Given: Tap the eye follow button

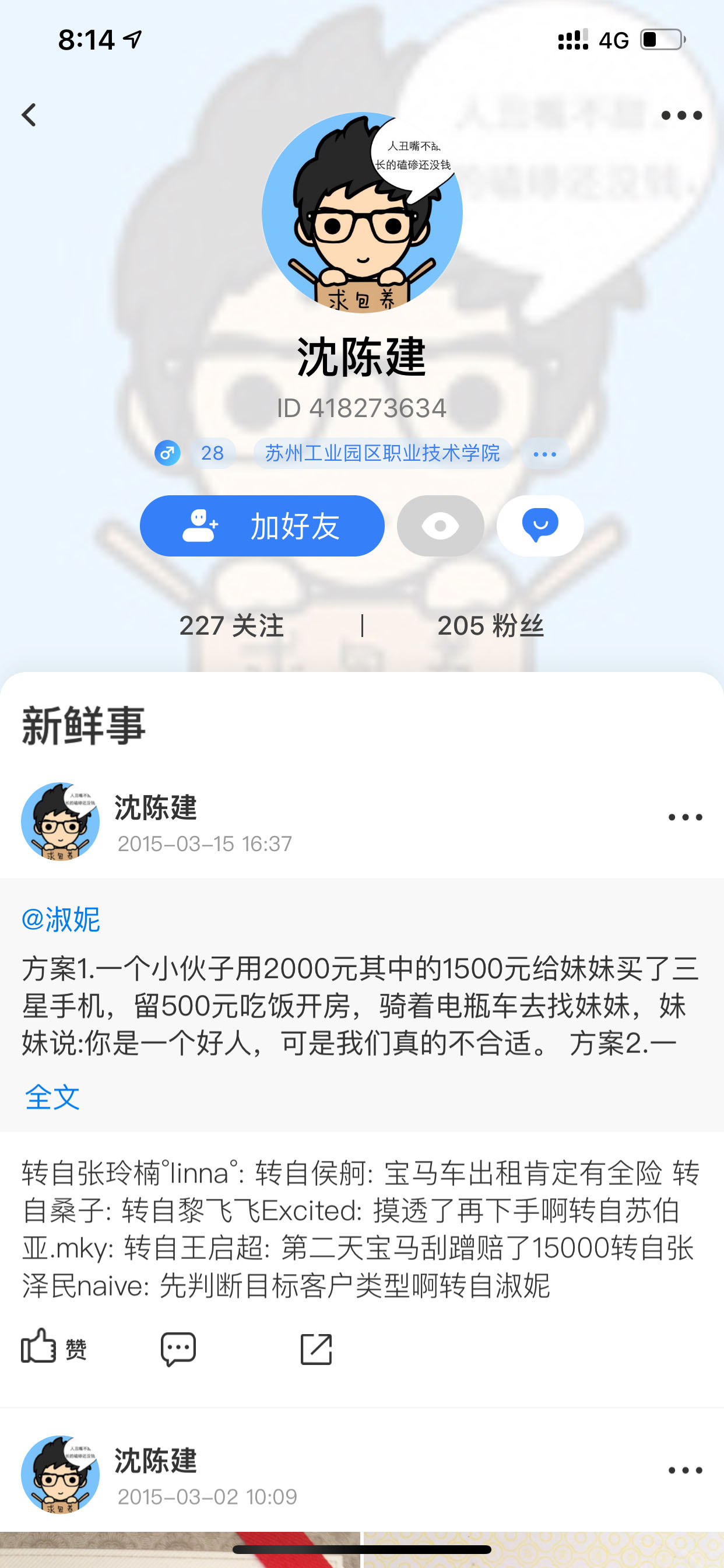Looking at the screenshot, I should pyautogui.click(x=441, y=526).
